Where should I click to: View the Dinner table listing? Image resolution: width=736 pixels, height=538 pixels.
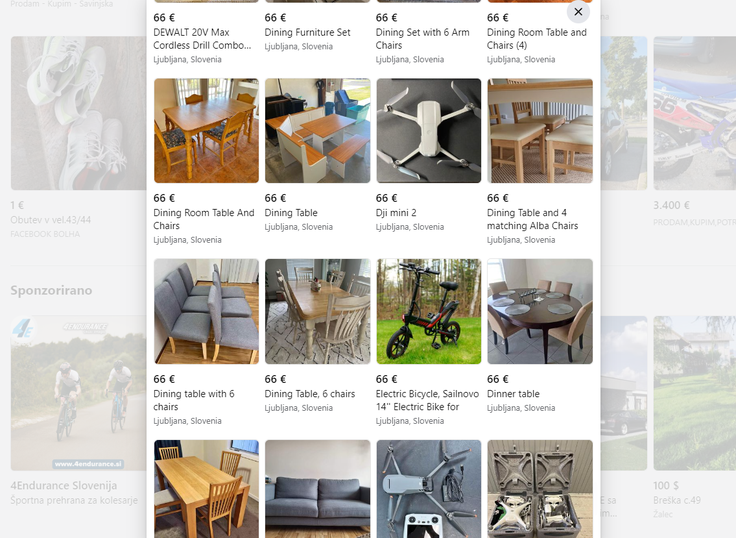(539, 311)
